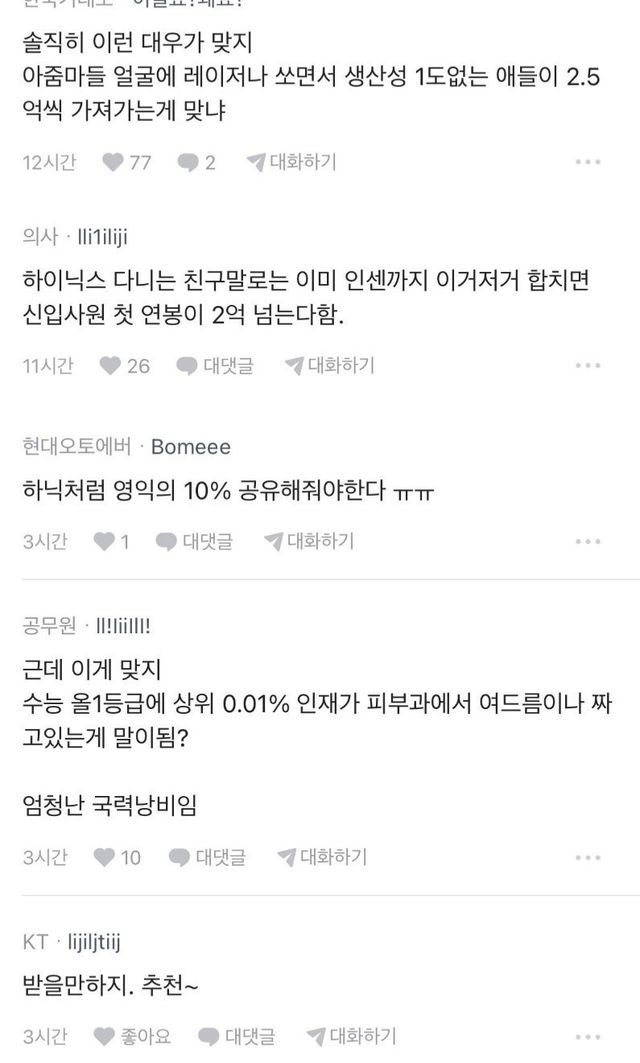Open the more options on the 12시간 comment
This screenshot has width=640, height=1063.
pyautogui.click(x=588, y=162)
